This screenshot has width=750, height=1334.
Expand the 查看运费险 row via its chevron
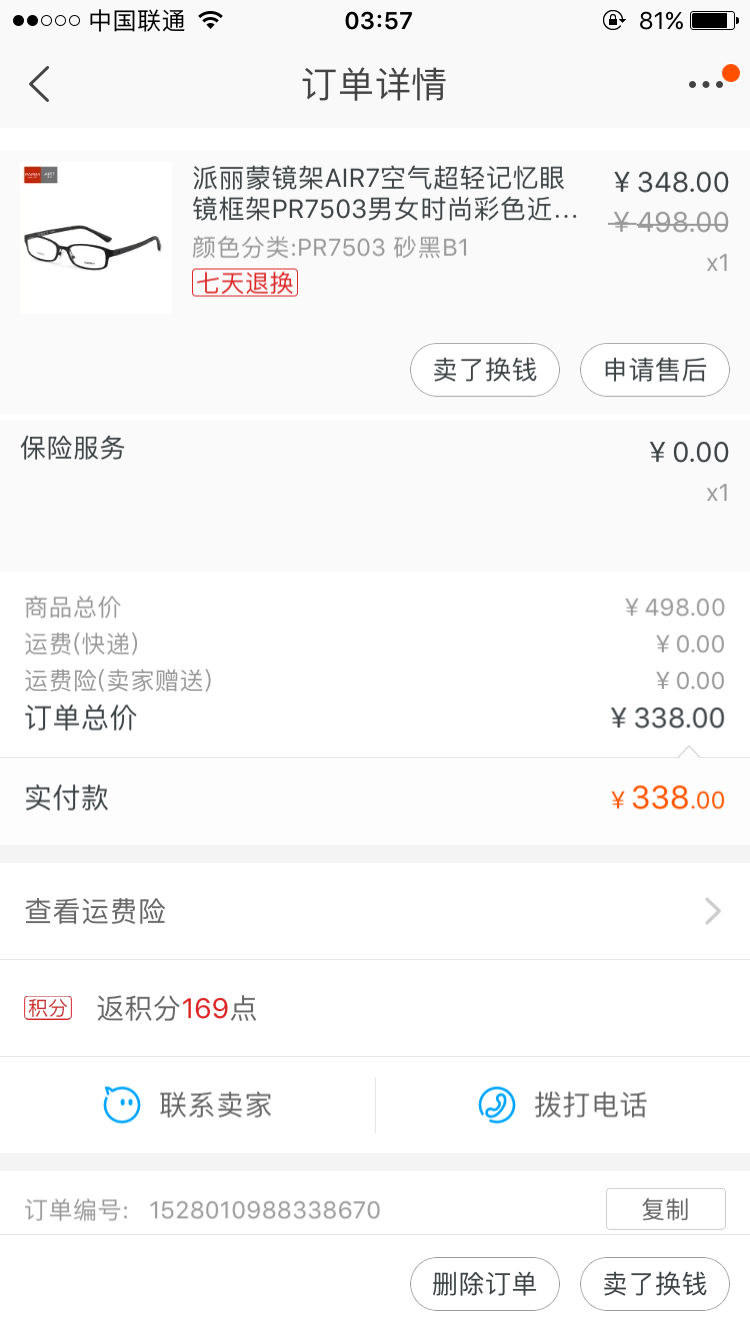[x=711, y=911]
